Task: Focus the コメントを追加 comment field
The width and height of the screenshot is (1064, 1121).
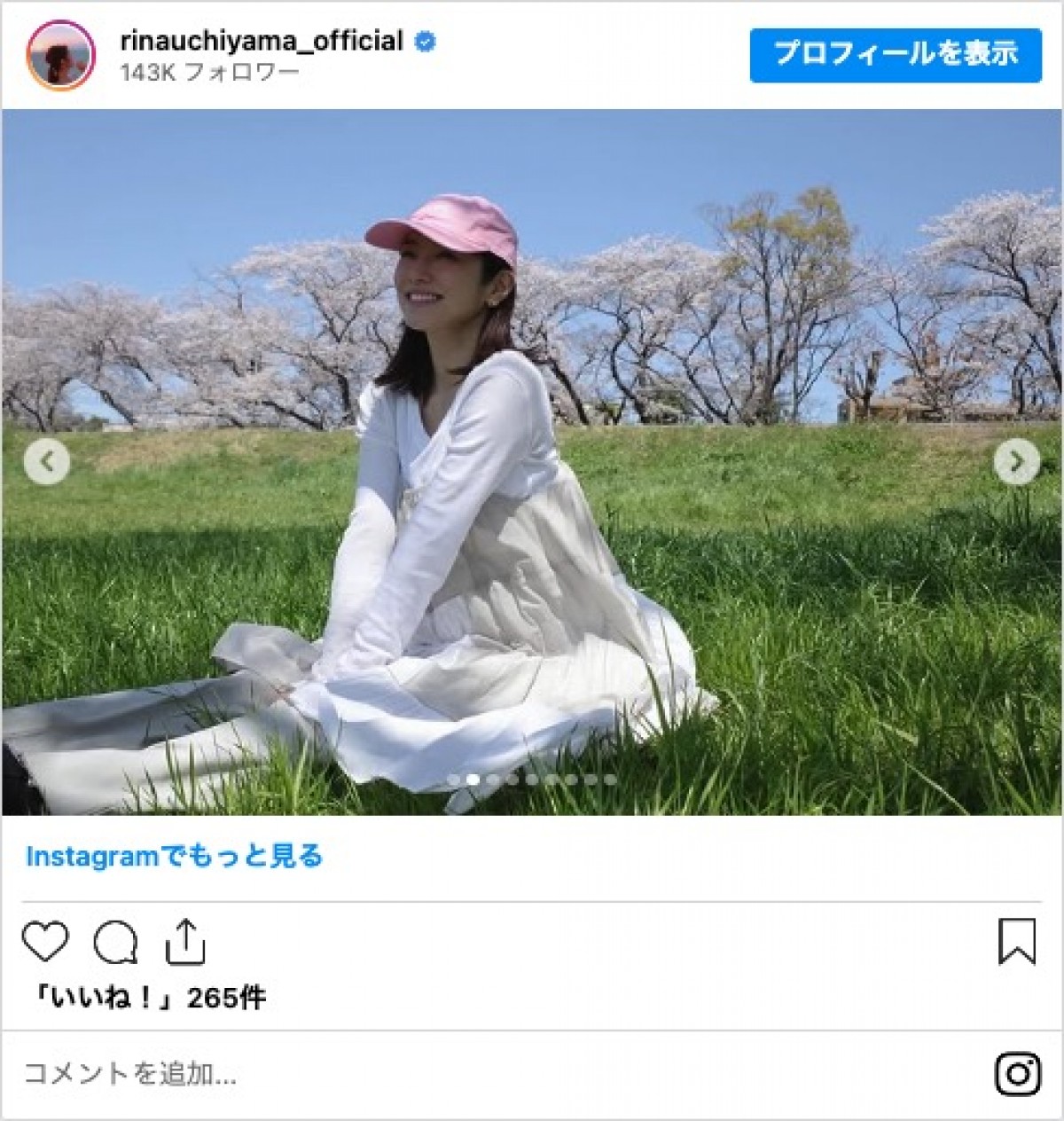Action: click(443, 1075)
